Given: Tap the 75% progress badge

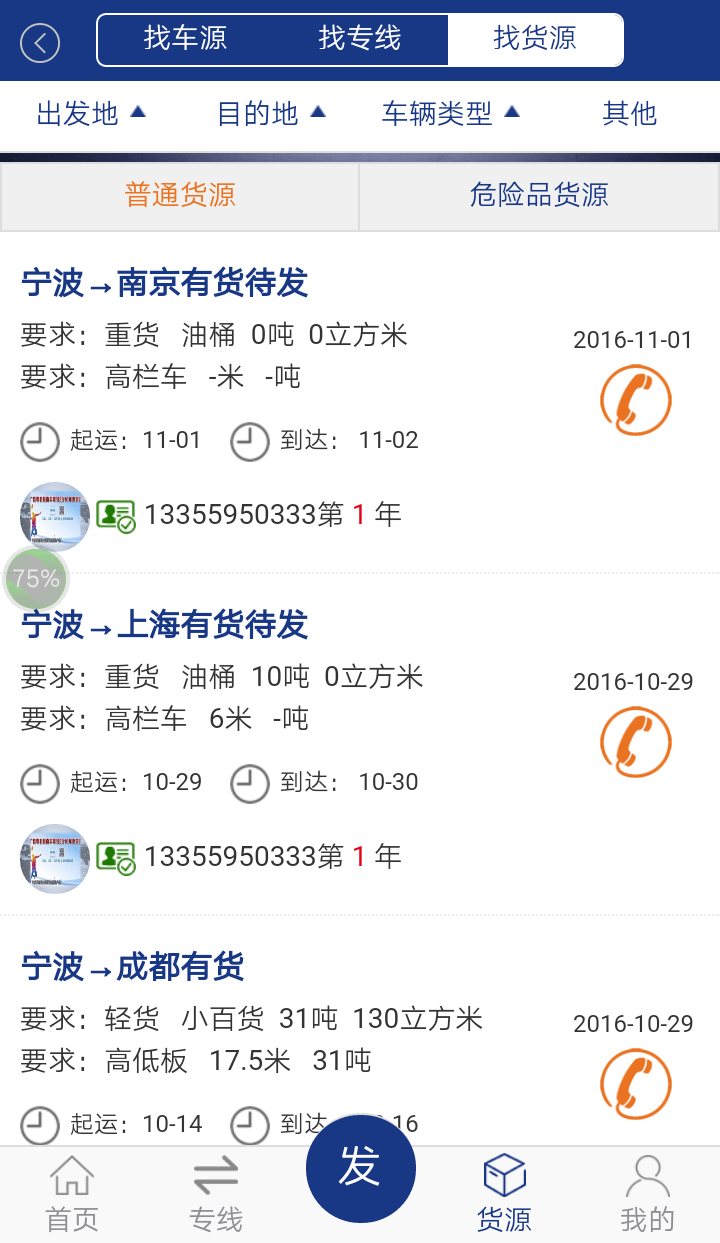Looking at the screenshot, I should tap(34, 578).
